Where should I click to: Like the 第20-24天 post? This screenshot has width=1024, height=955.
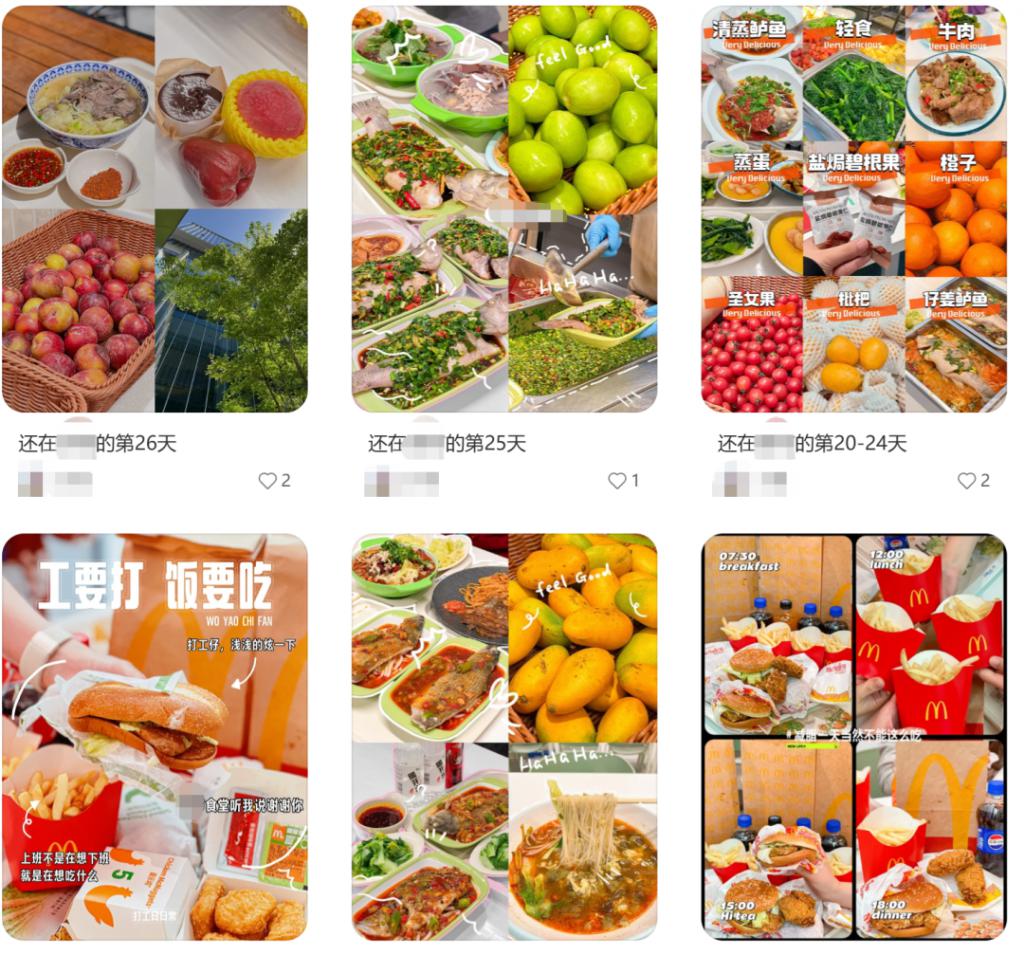click(x=966, y=481)
